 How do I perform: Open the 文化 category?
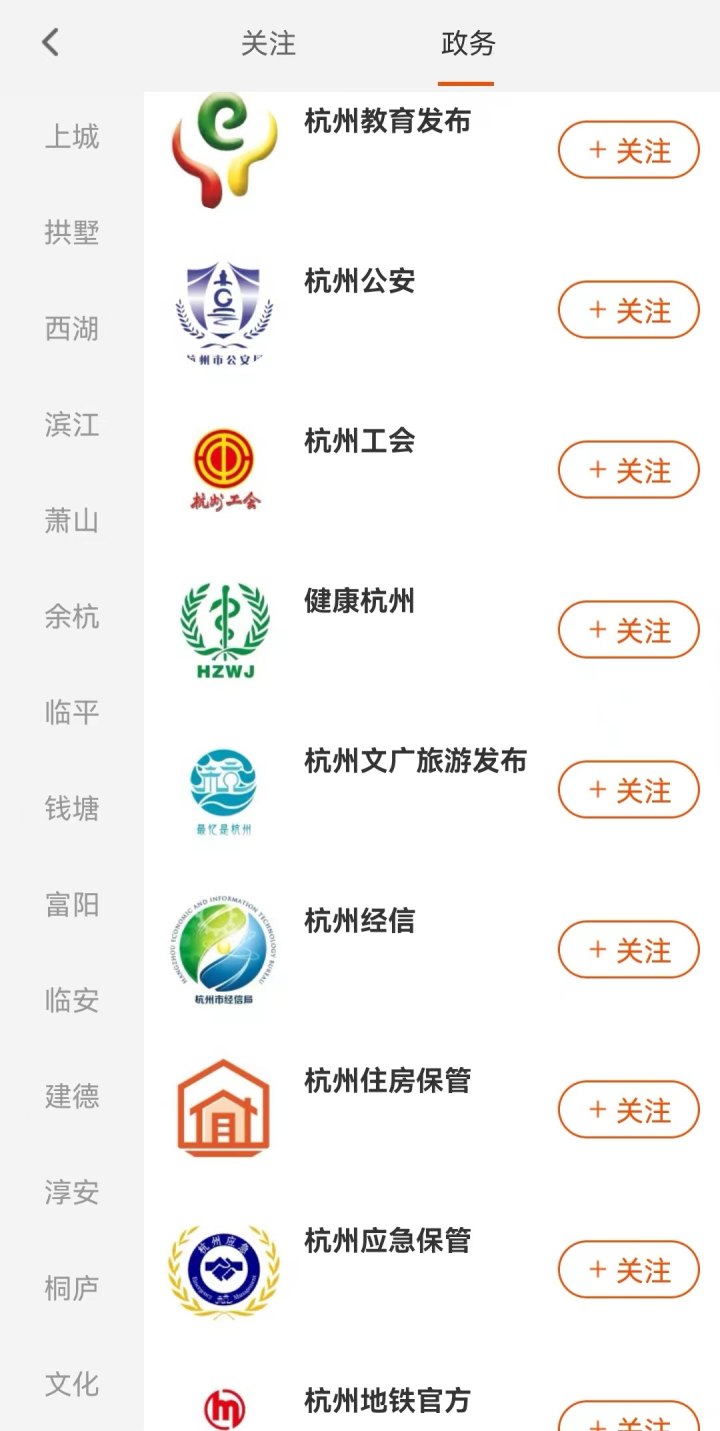[x=72, y=1385]
